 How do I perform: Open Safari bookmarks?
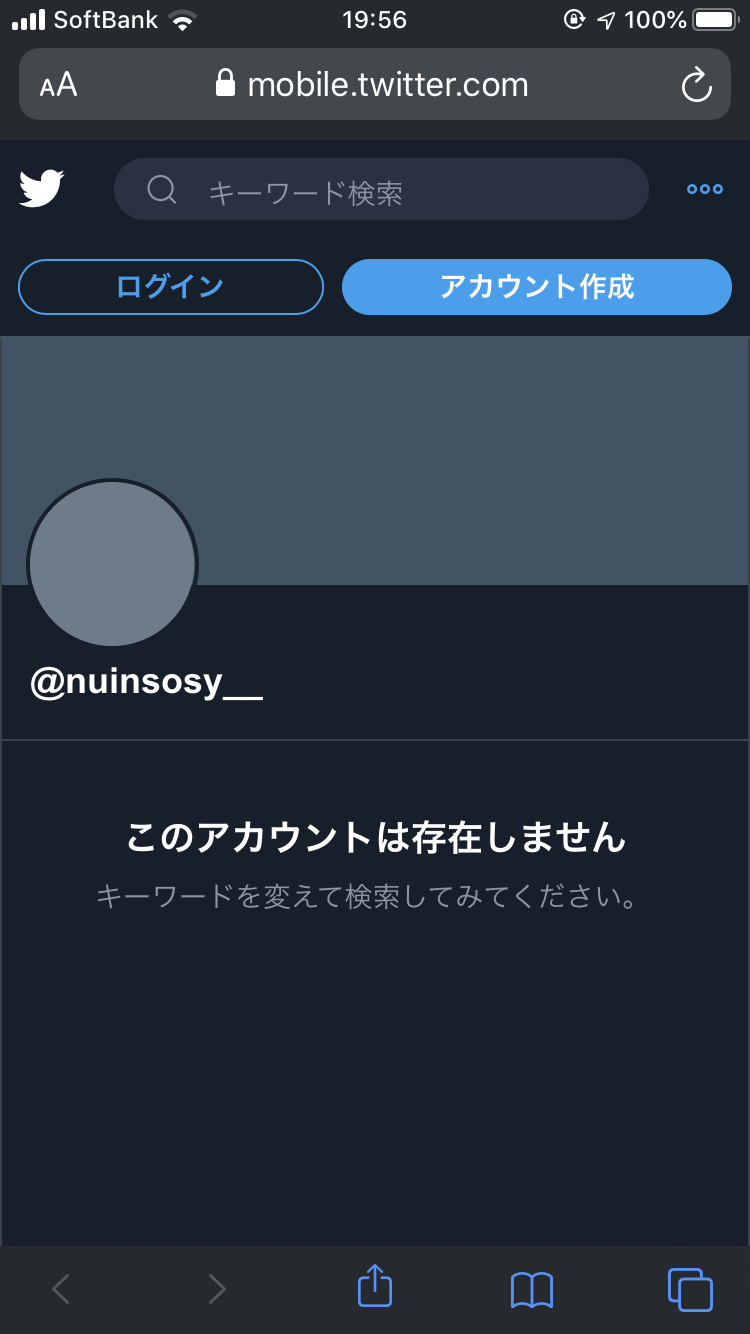(532, 1289)
